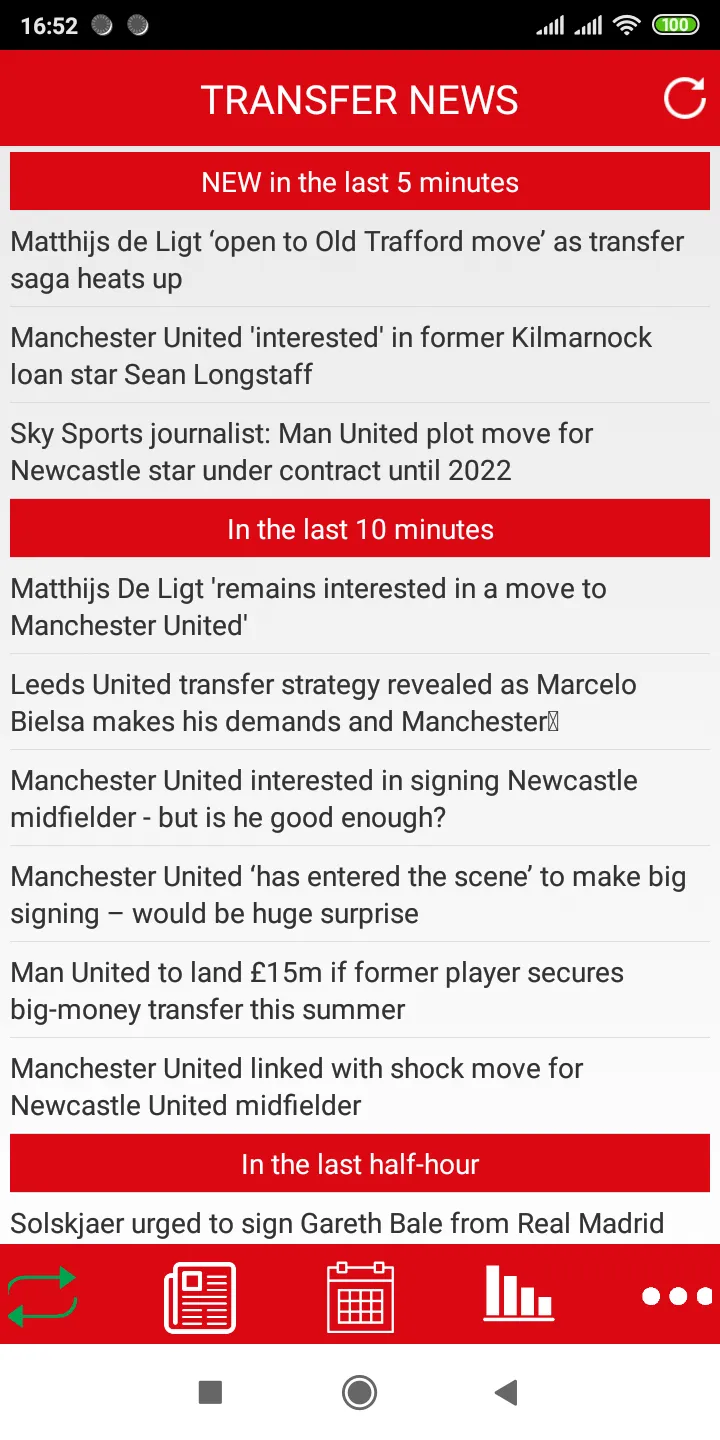Open article about Kilmarnock loan star Sean Longstaff

360,356
